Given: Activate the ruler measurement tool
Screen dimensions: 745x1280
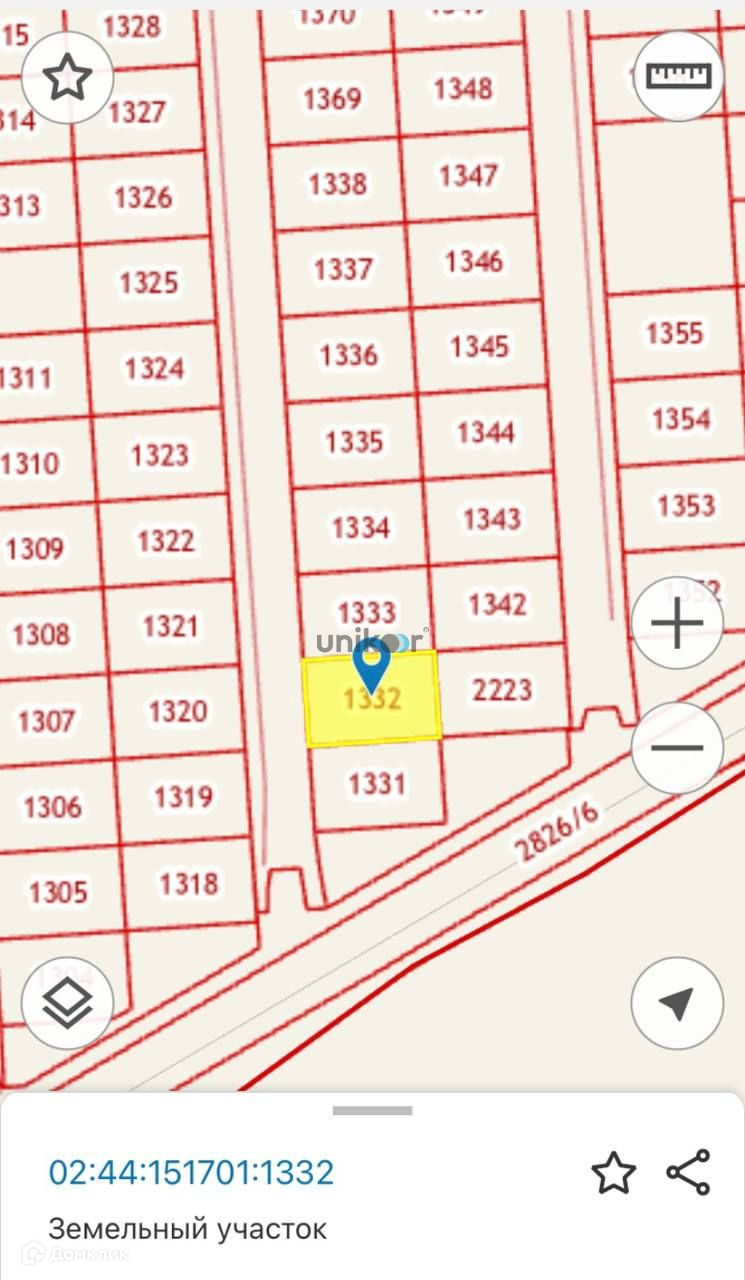Looking at the screenshot, I should (x=678, y=76).
